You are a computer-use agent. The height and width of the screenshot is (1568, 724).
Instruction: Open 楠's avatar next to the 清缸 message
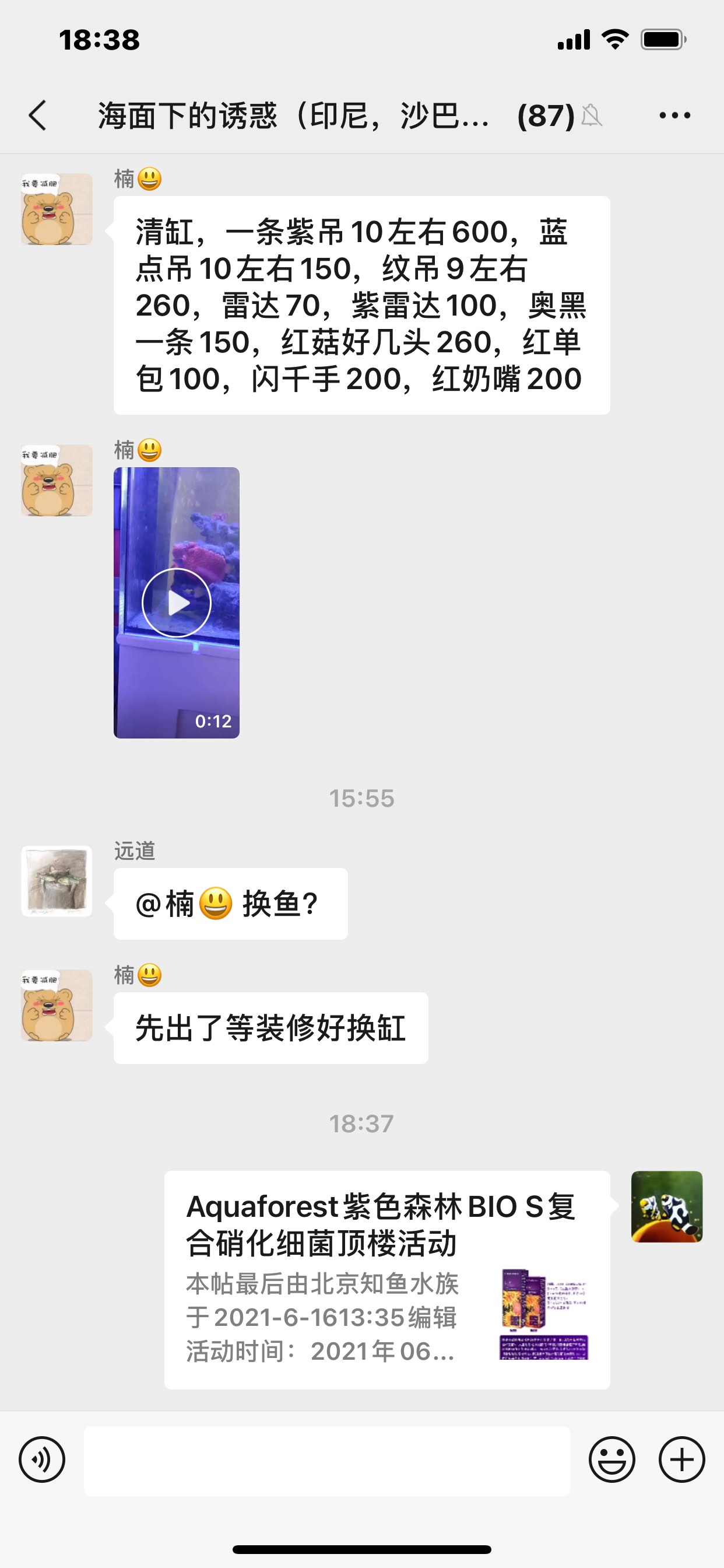click(57, 209)
